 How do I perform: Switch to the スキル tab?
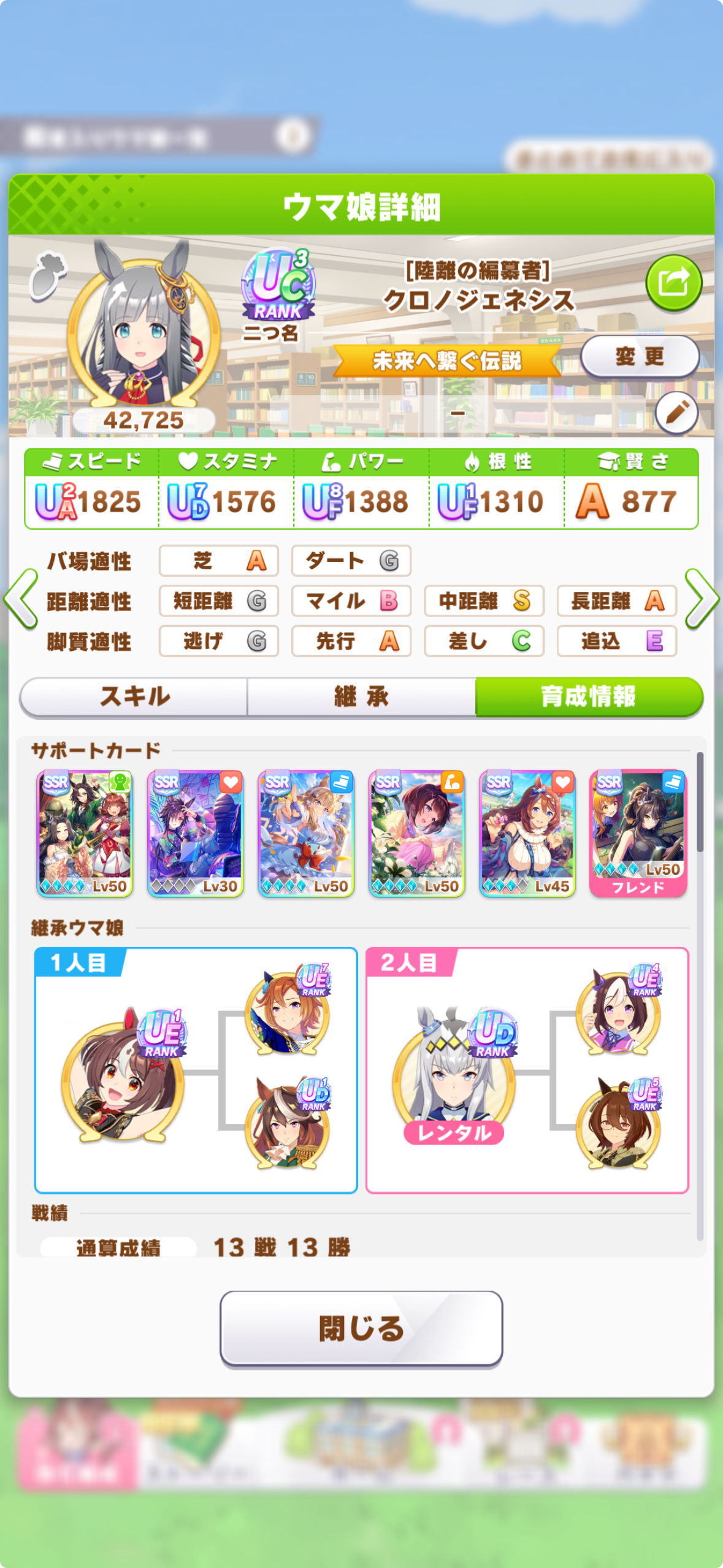pyautogui.click(x=134, y=697)
